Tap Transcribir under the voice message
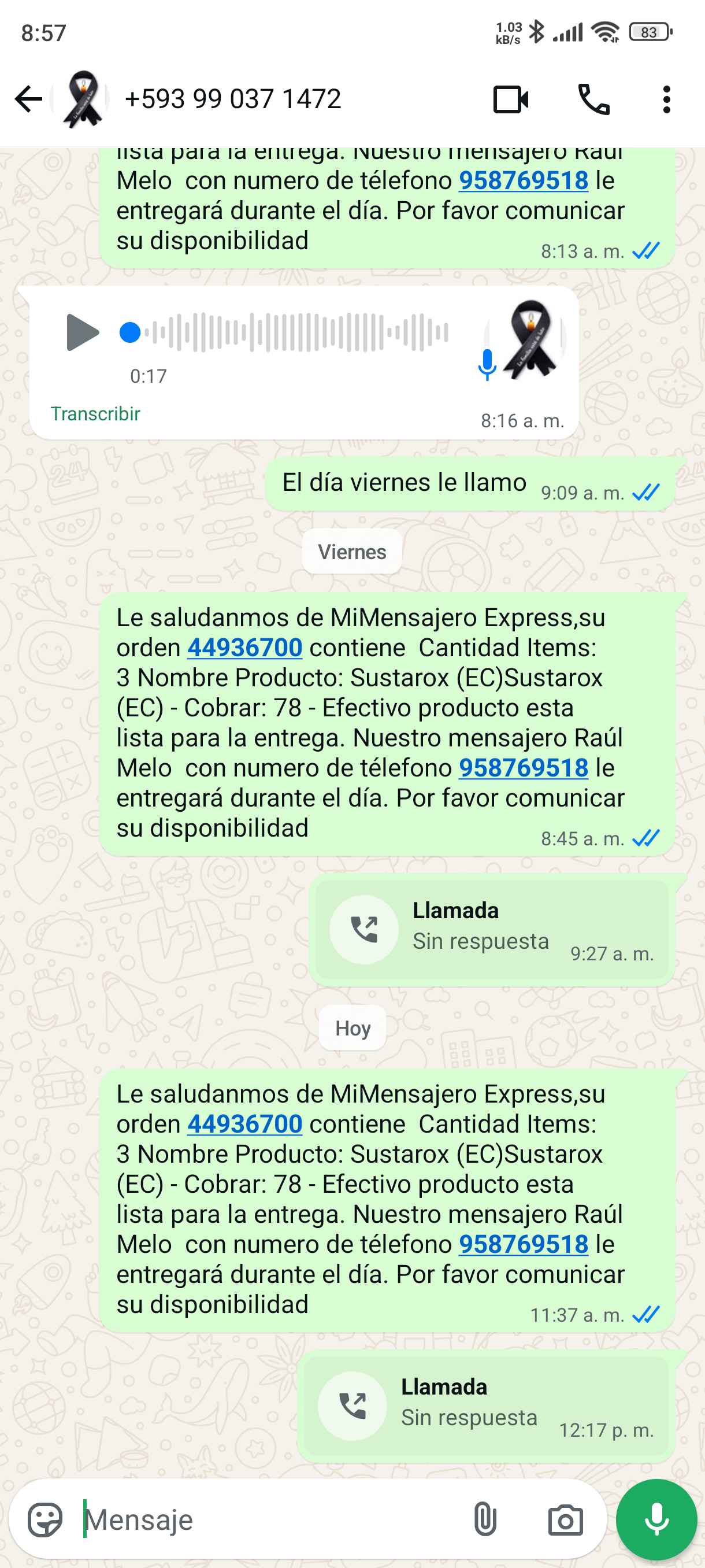The image size is (705, 1568). [95, 414]
